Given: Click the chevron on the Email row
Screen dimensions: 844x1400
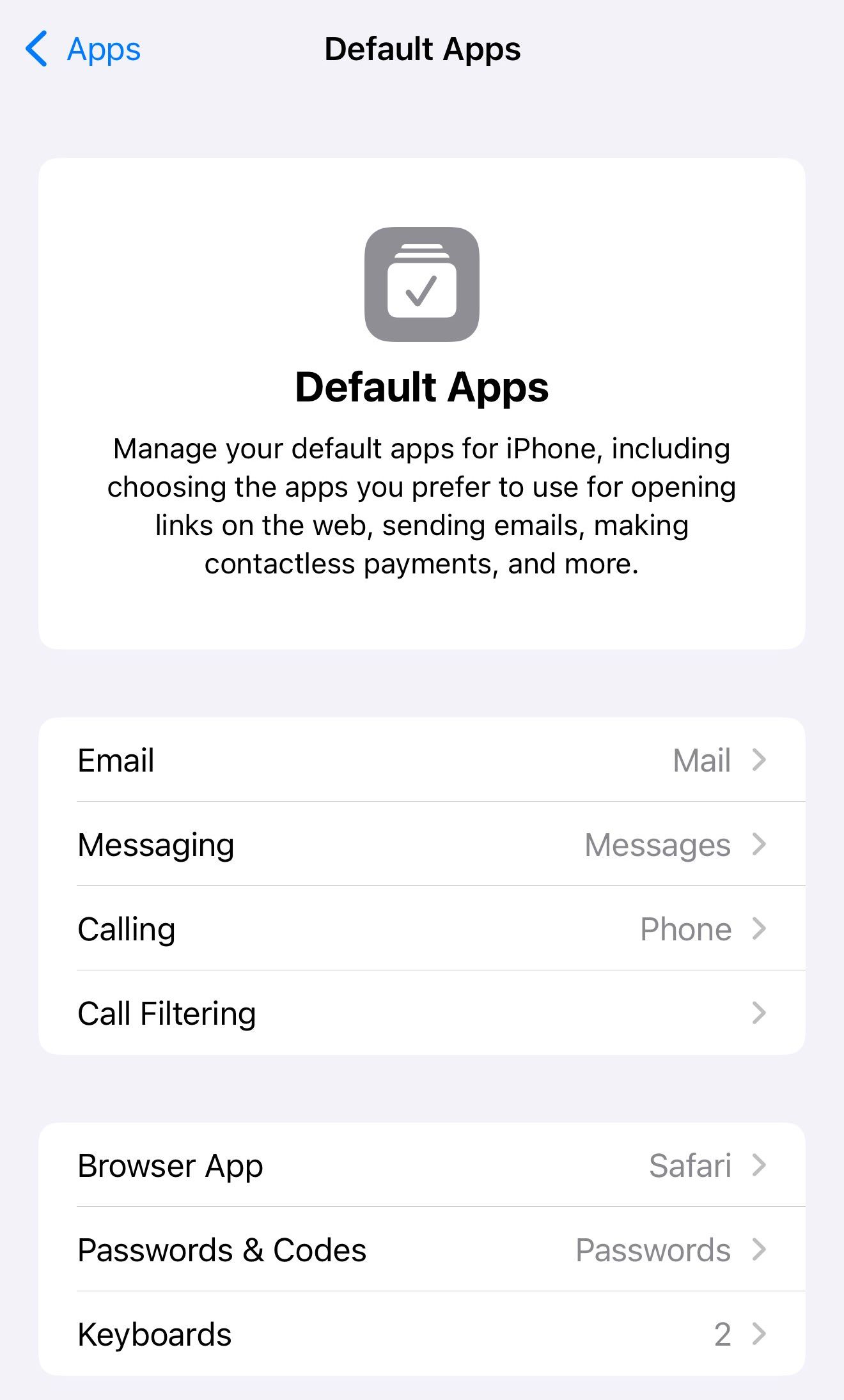Looking at the screenshot, I should (760, 759).
